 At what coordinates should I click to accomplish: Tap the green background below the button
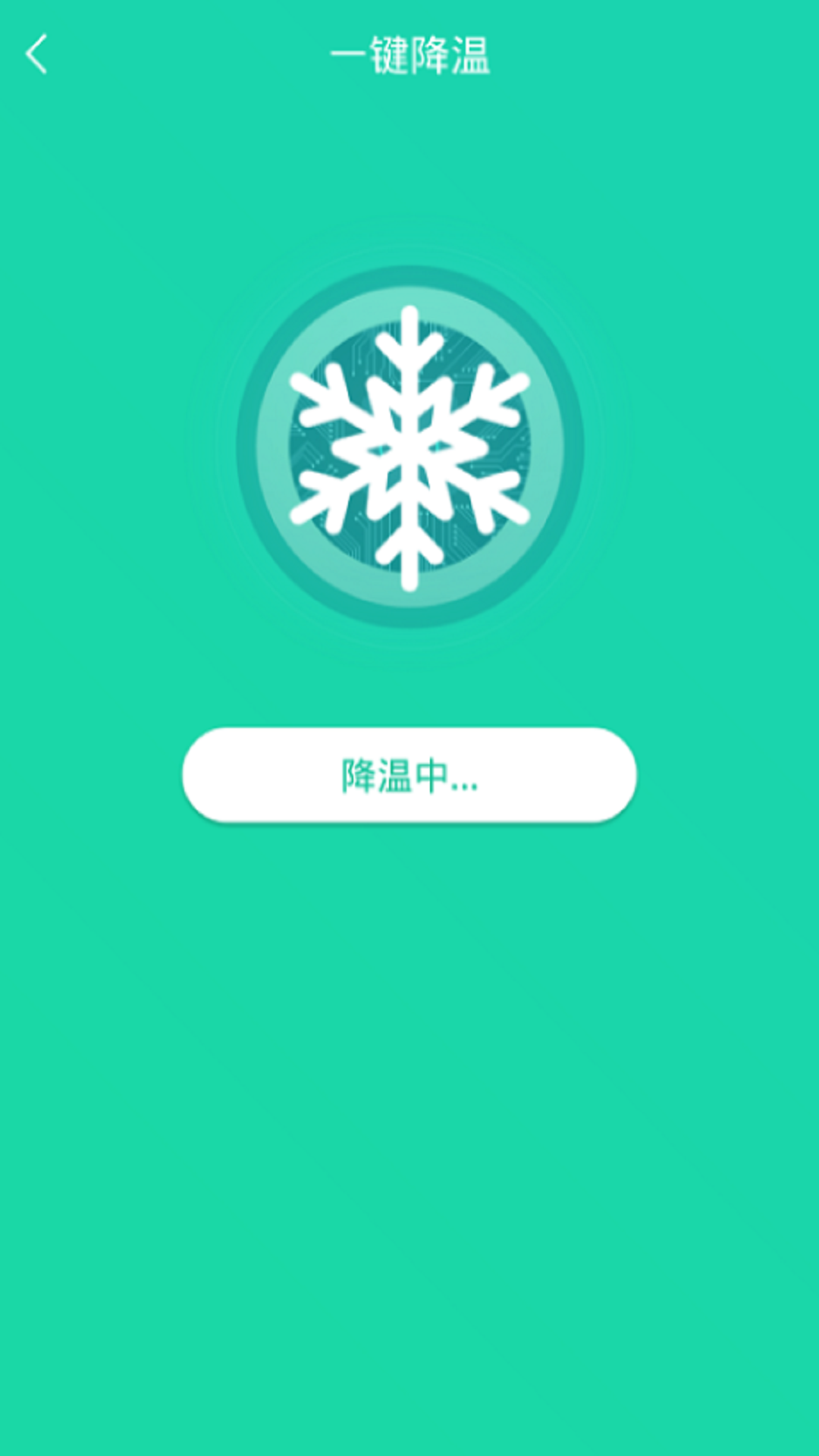[409, 1062]
